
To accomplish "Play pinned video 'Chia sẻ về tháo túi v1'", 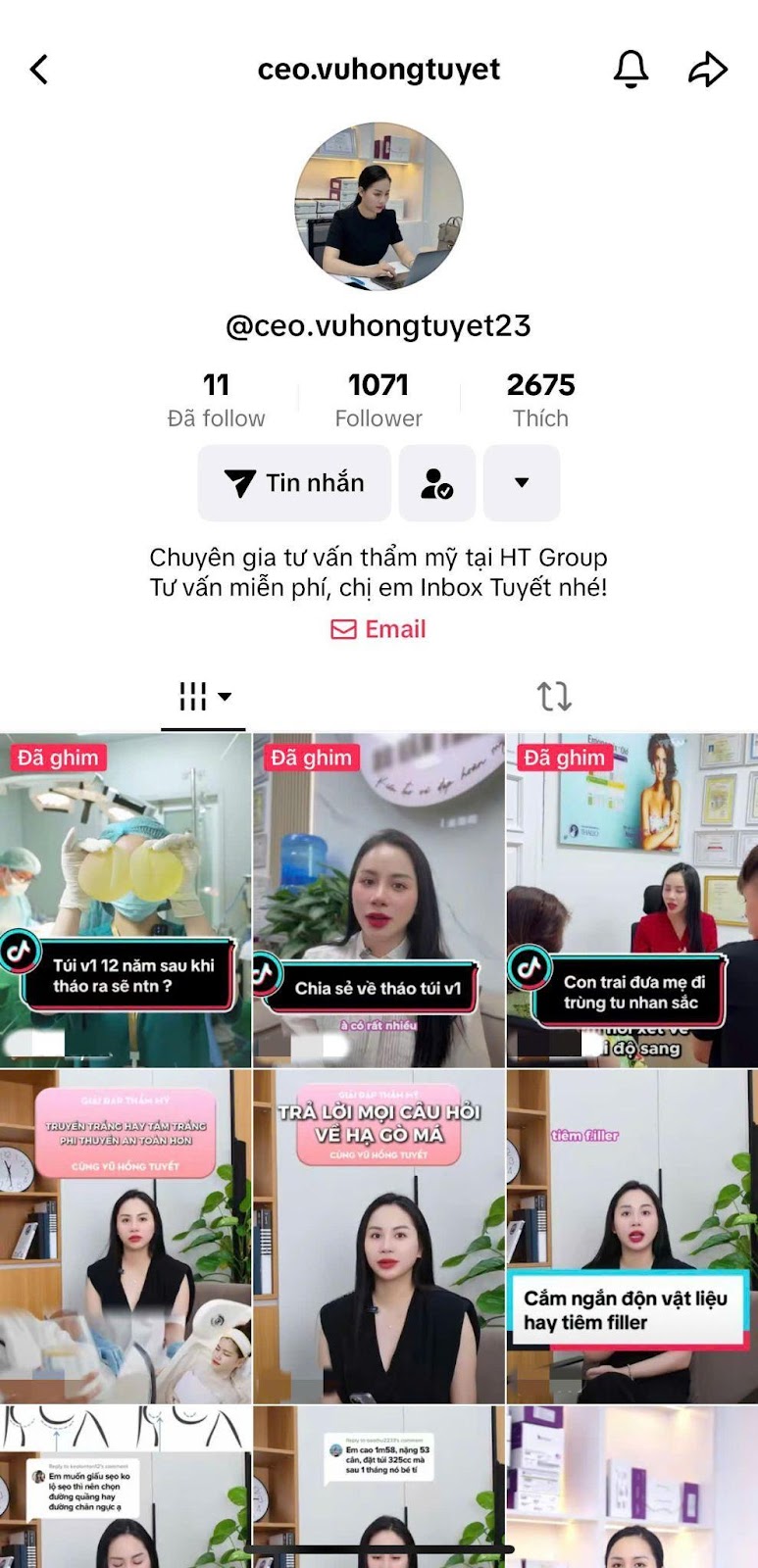I will coord(379,900).
